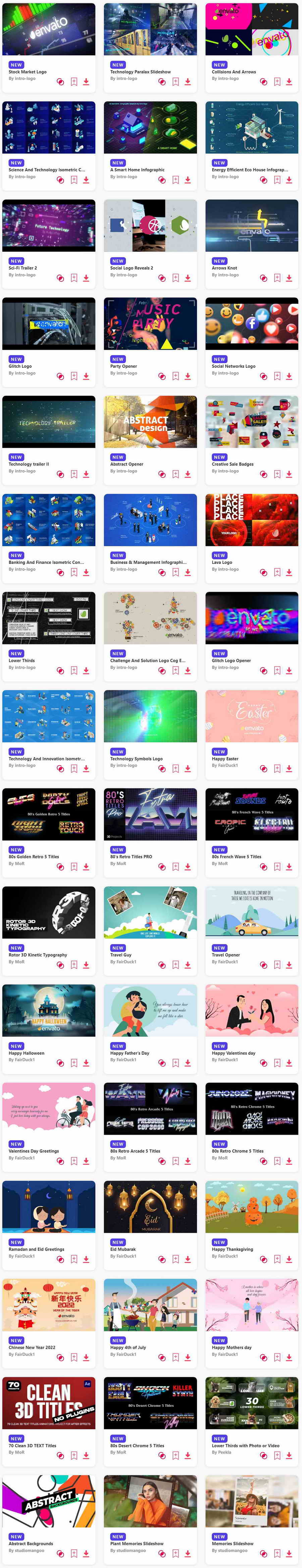Open the Social Networks Logo thumbnail

point(251,323)
